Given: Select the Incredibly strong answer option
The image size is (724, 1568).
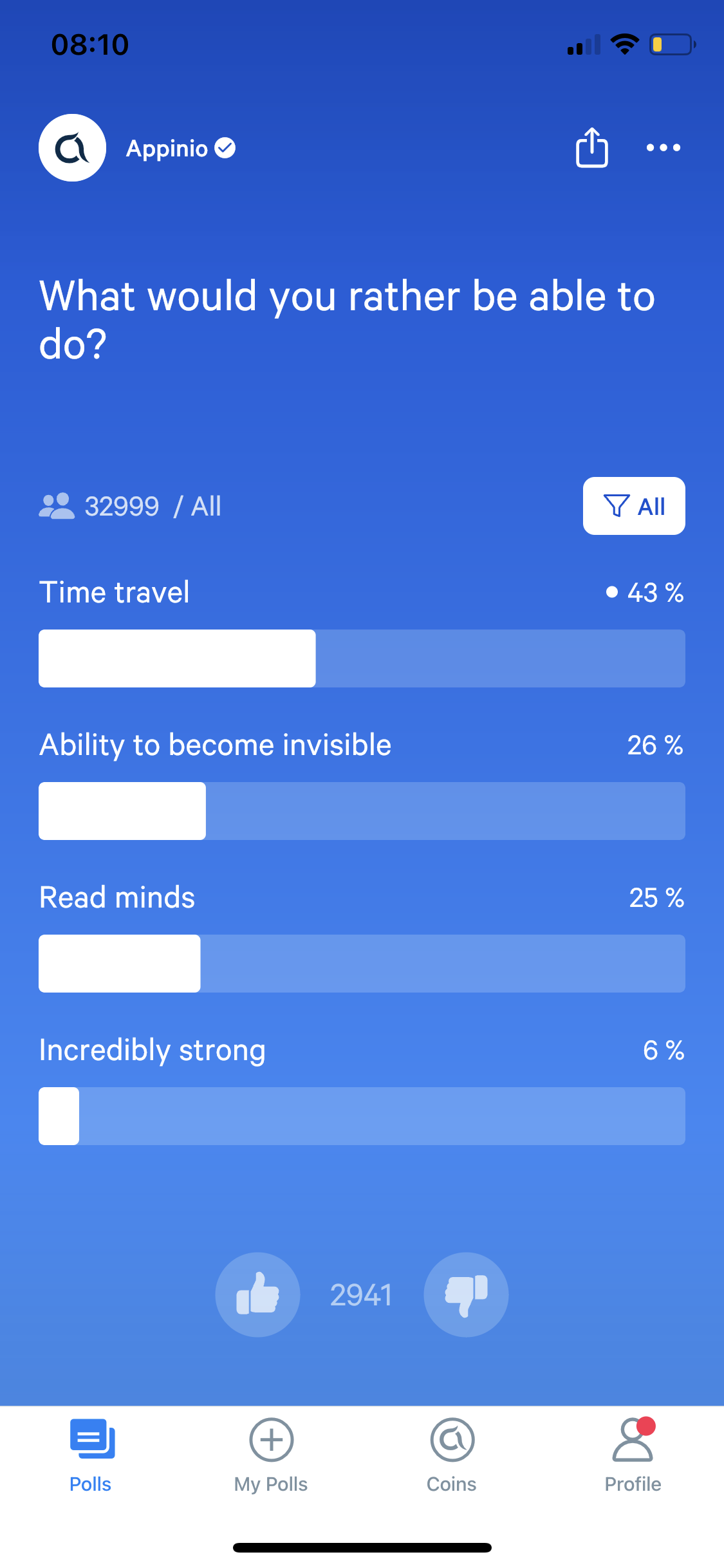Looking at the screenshot, I should click(152, 1049).
